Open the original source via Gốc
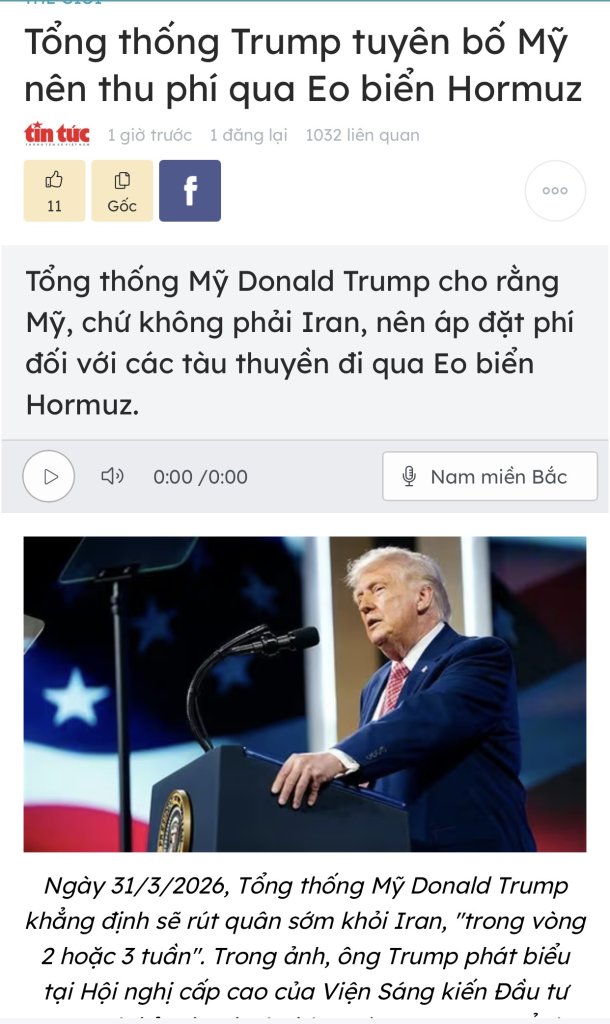 122,190
